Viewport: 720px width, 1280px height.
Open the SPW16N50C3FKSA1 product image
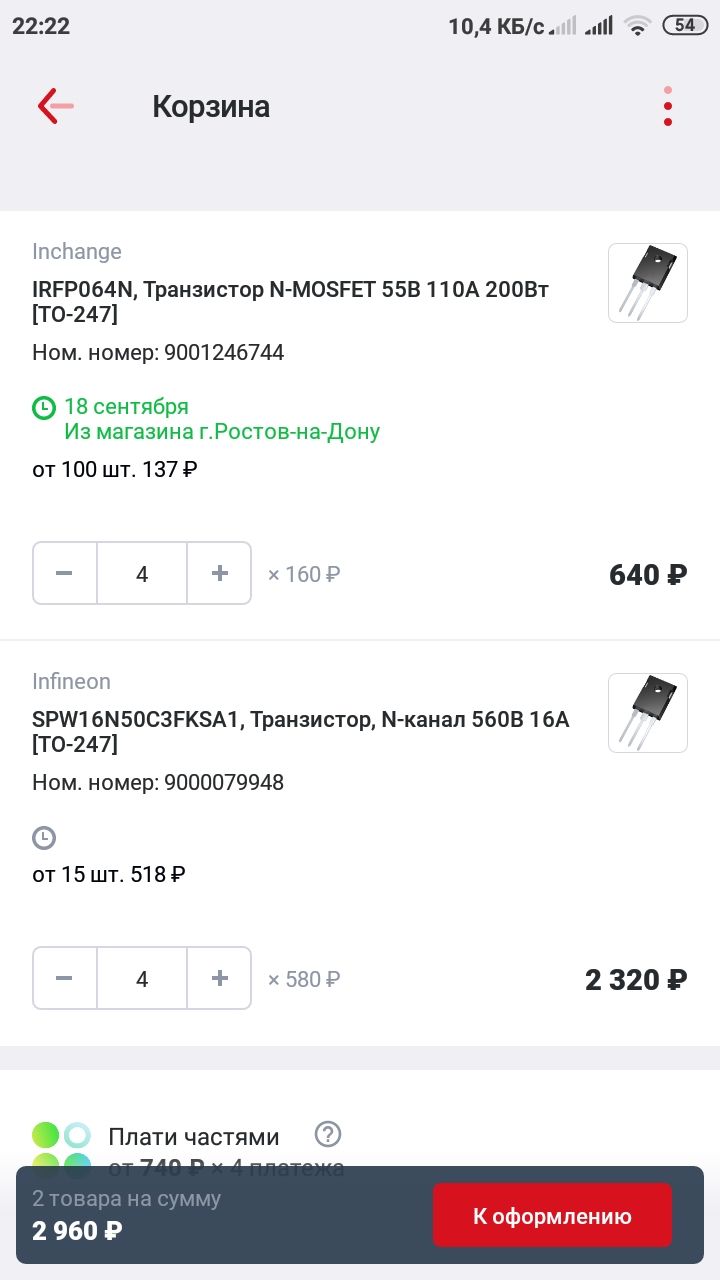click(648, 713)
